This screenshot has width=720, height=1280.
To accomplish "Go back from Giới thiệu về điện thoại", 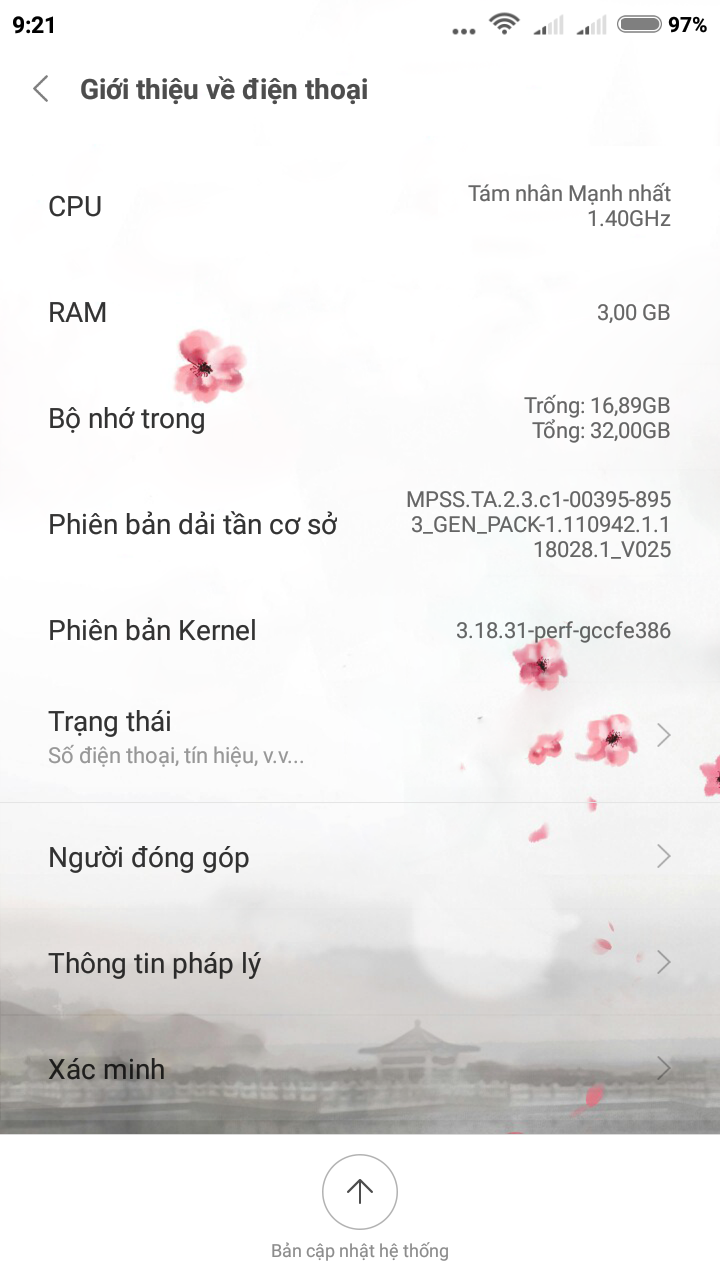I will (x=41, y=89).
